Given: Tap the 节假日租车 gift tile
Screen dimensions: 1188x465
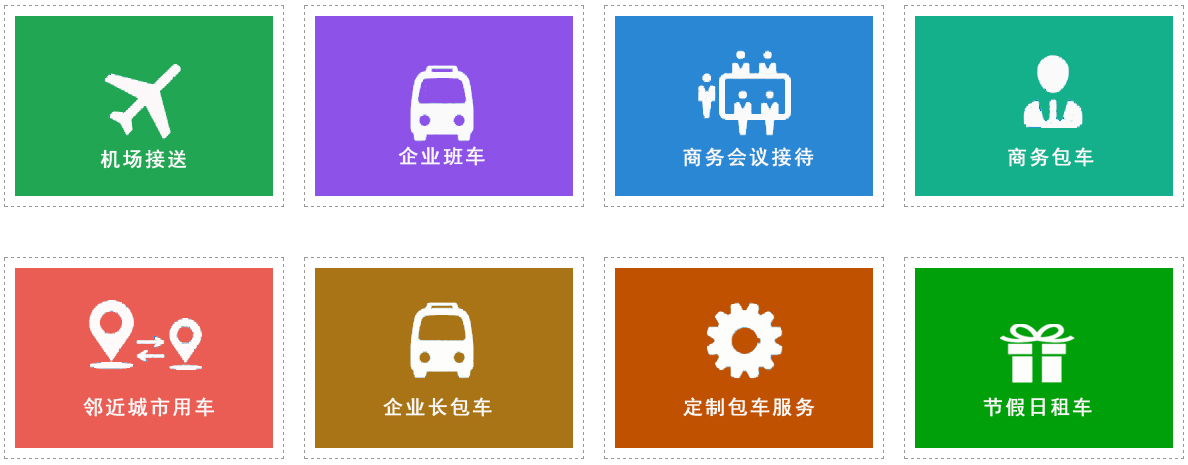Looking at the screenshot, I should pos(1043,357).
